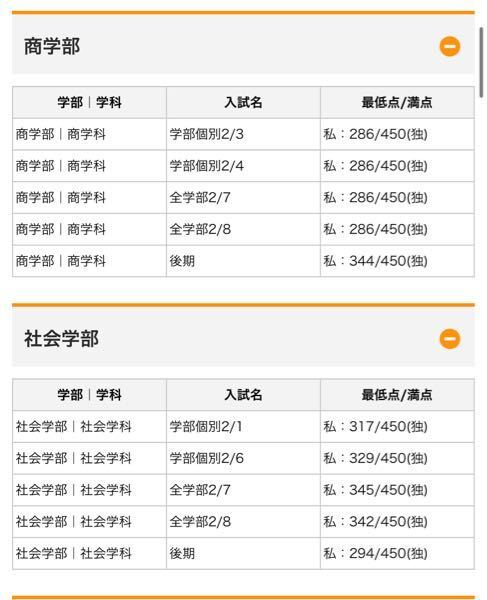487x600 pixels.
Task: Collapse the 商学部 section
Action: (x=450, y=46)
